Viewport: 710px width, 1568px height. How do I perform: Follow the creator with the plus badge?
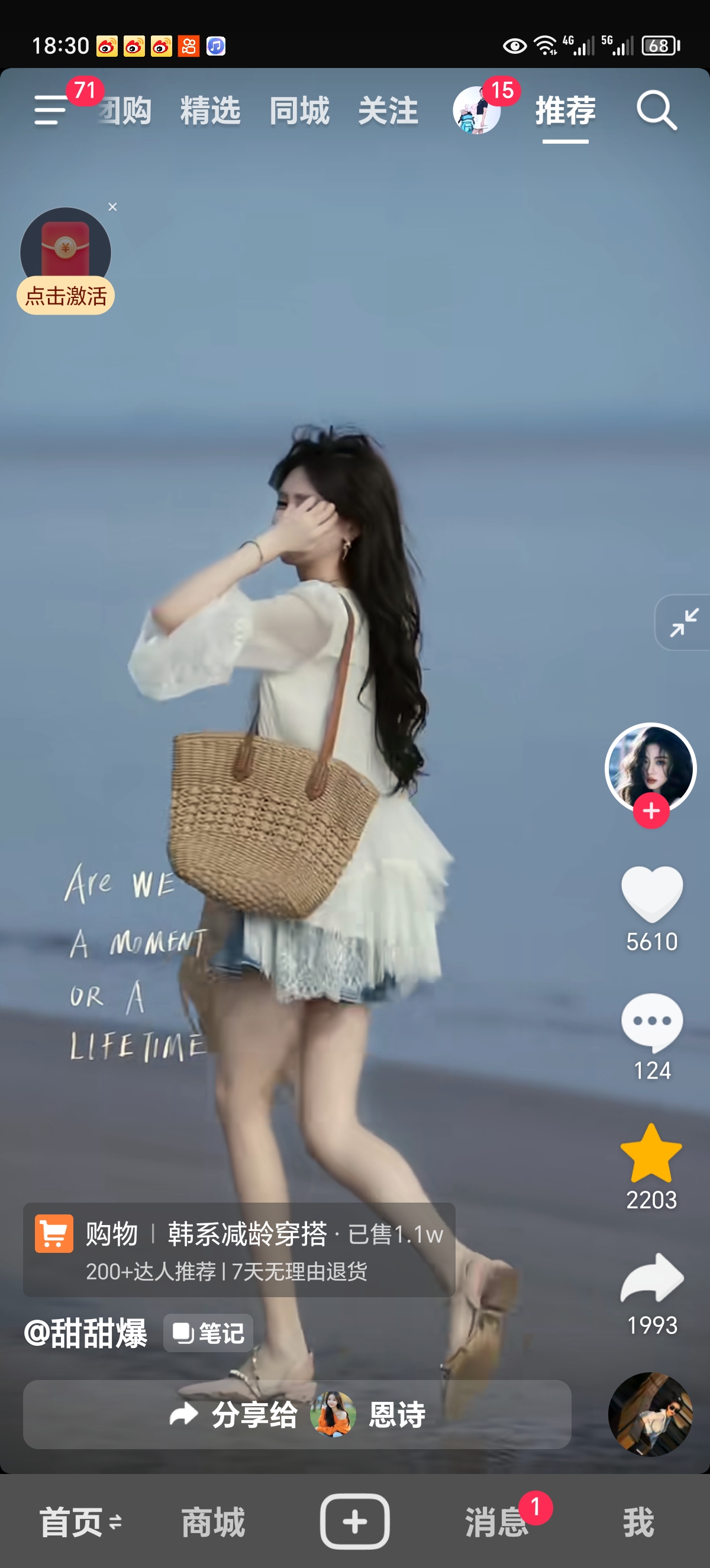651,811
